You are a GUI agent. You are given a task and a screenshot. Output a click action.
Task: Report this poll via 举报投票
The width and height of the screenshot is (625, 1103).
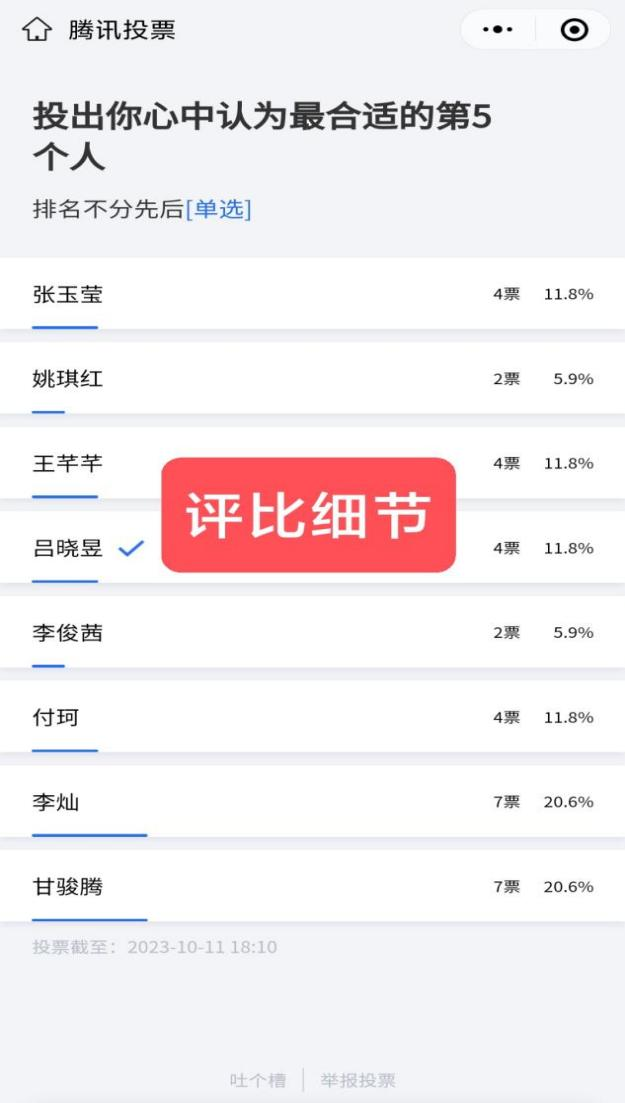coord(358,1080)
